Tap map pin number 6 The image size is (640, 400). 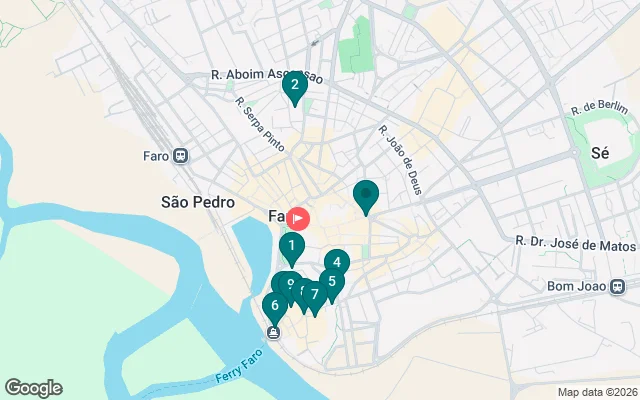[274, 306]
